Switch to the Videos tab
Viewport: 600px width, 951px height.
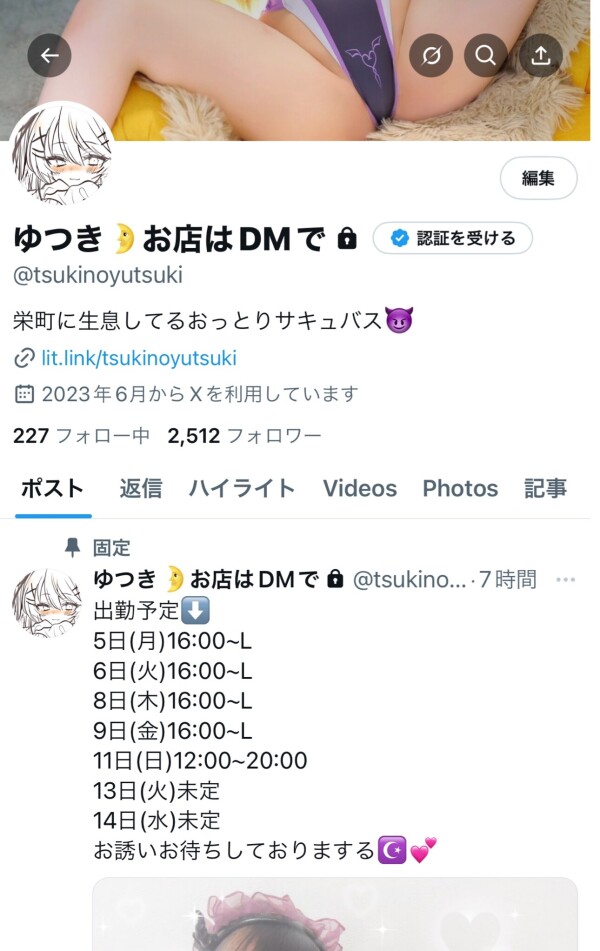click(x=359, y=488)
